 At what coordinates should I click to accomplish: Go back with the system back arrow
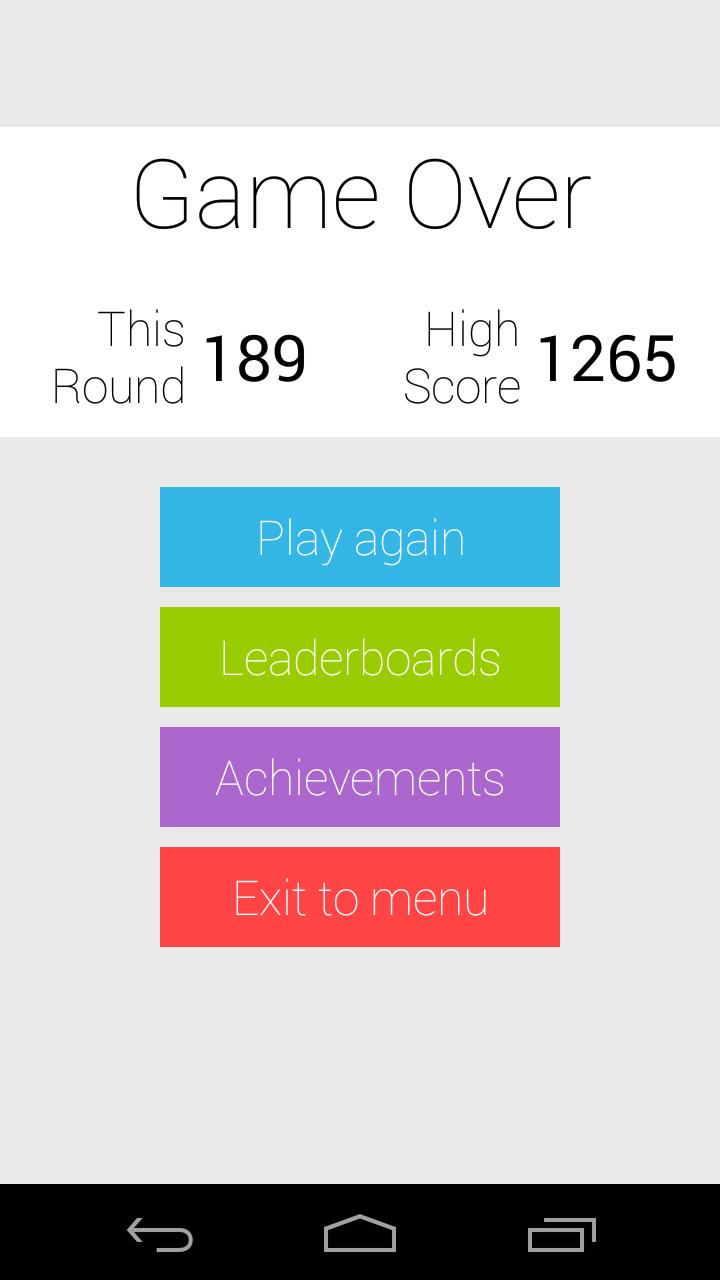pos(160,1235)
